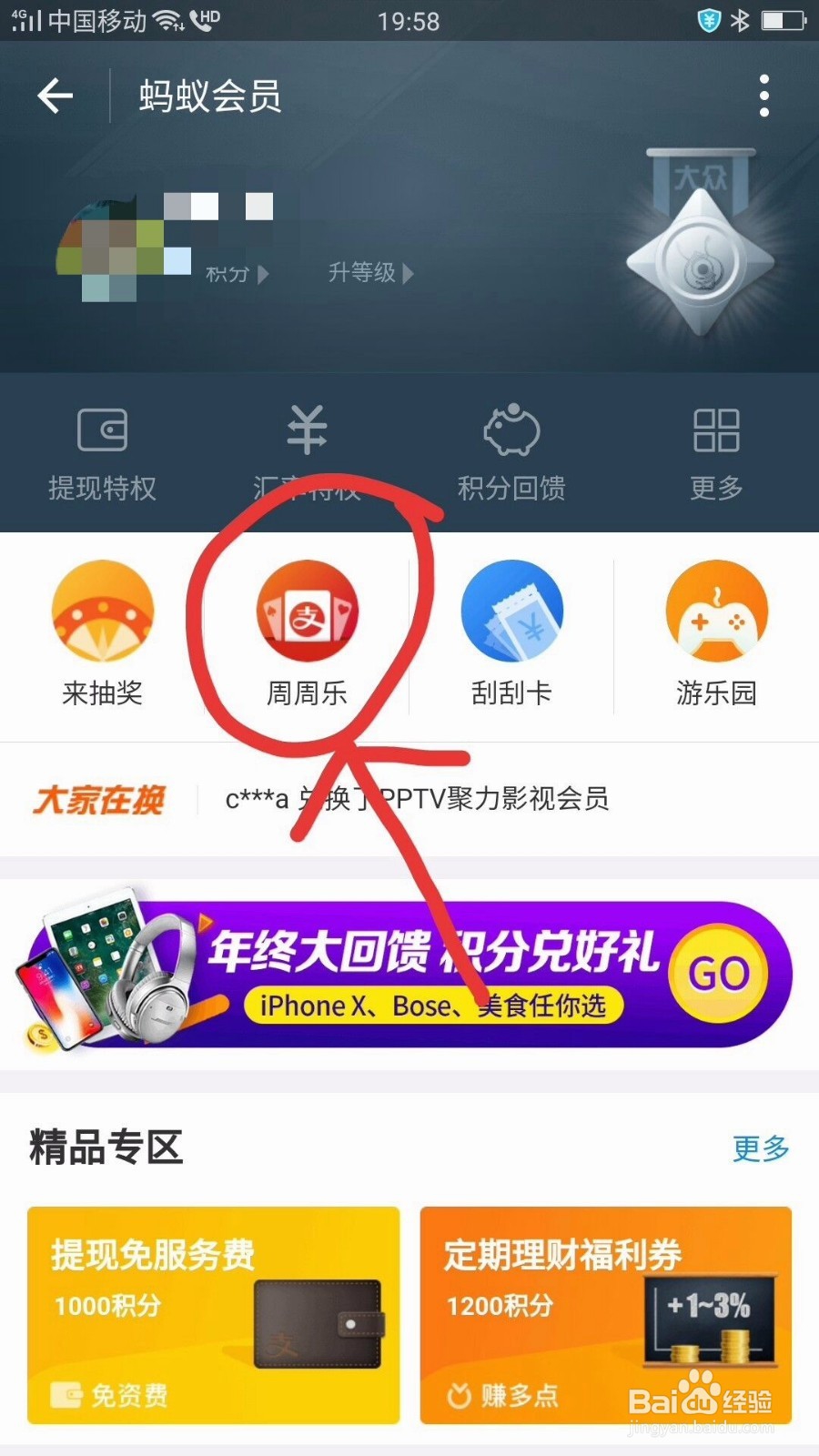Open the three-dot overflow menu

pos(763,95)
